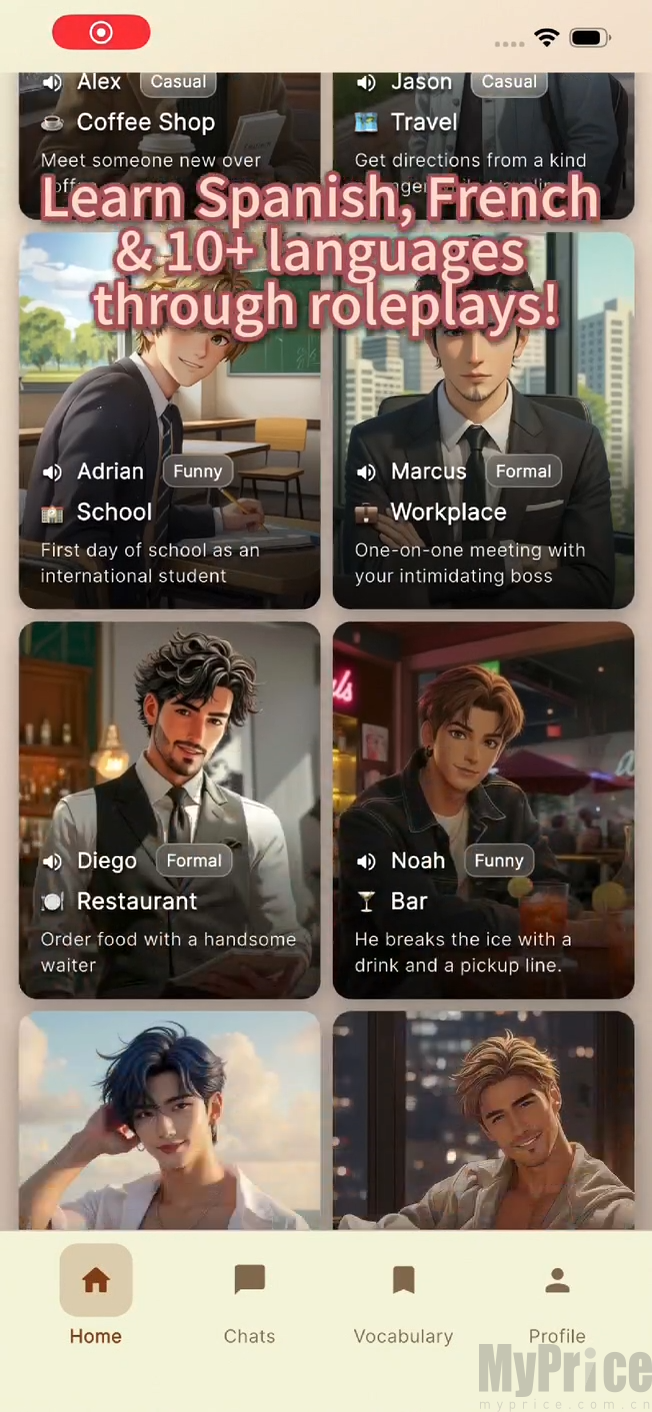
Task: Open Marcus's Workplace roleplay card
Action: pyautogui.click(x=484, y=421)
